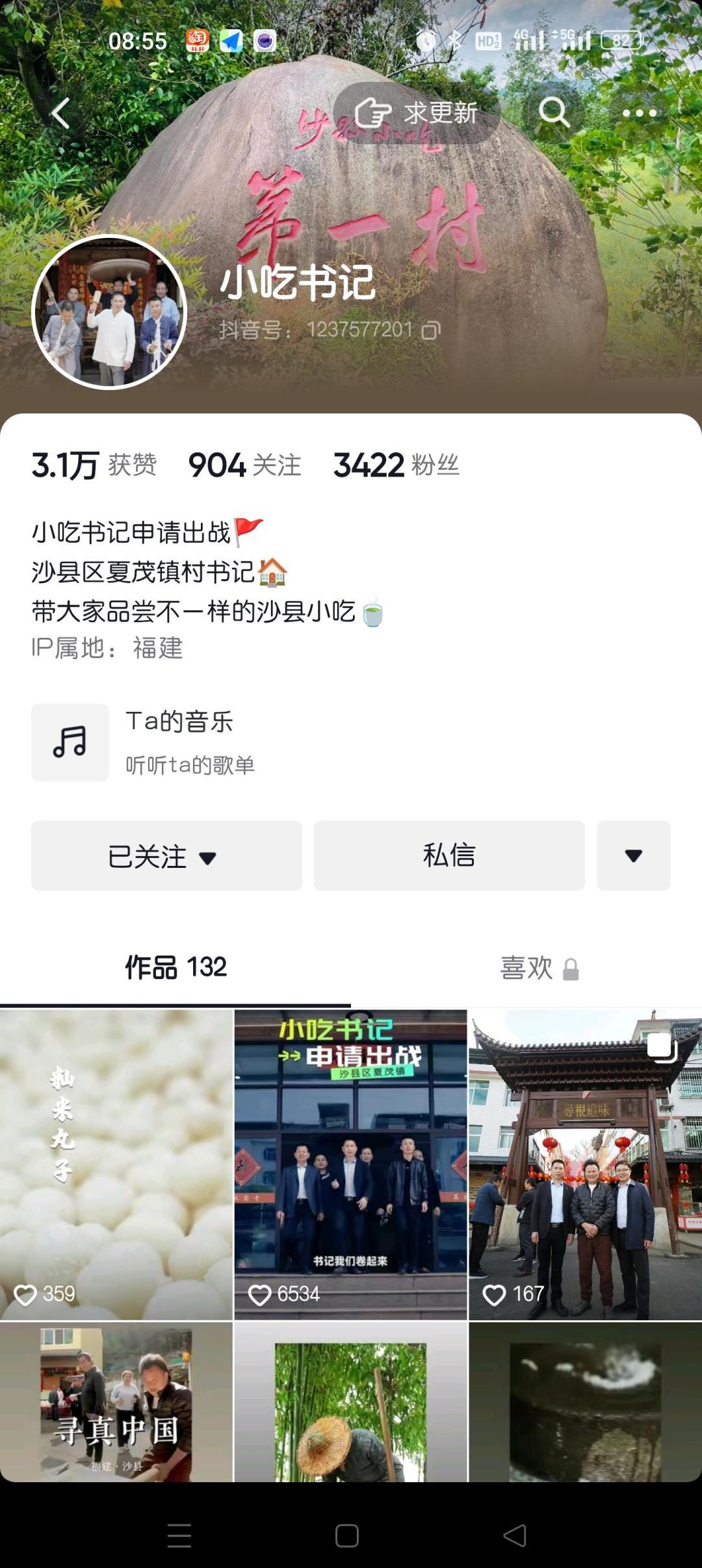Open the archway photo post with 167 likes
The height and width of the screenshot is (1568, 702).
pyautogui.click(x=585, y=1164)
